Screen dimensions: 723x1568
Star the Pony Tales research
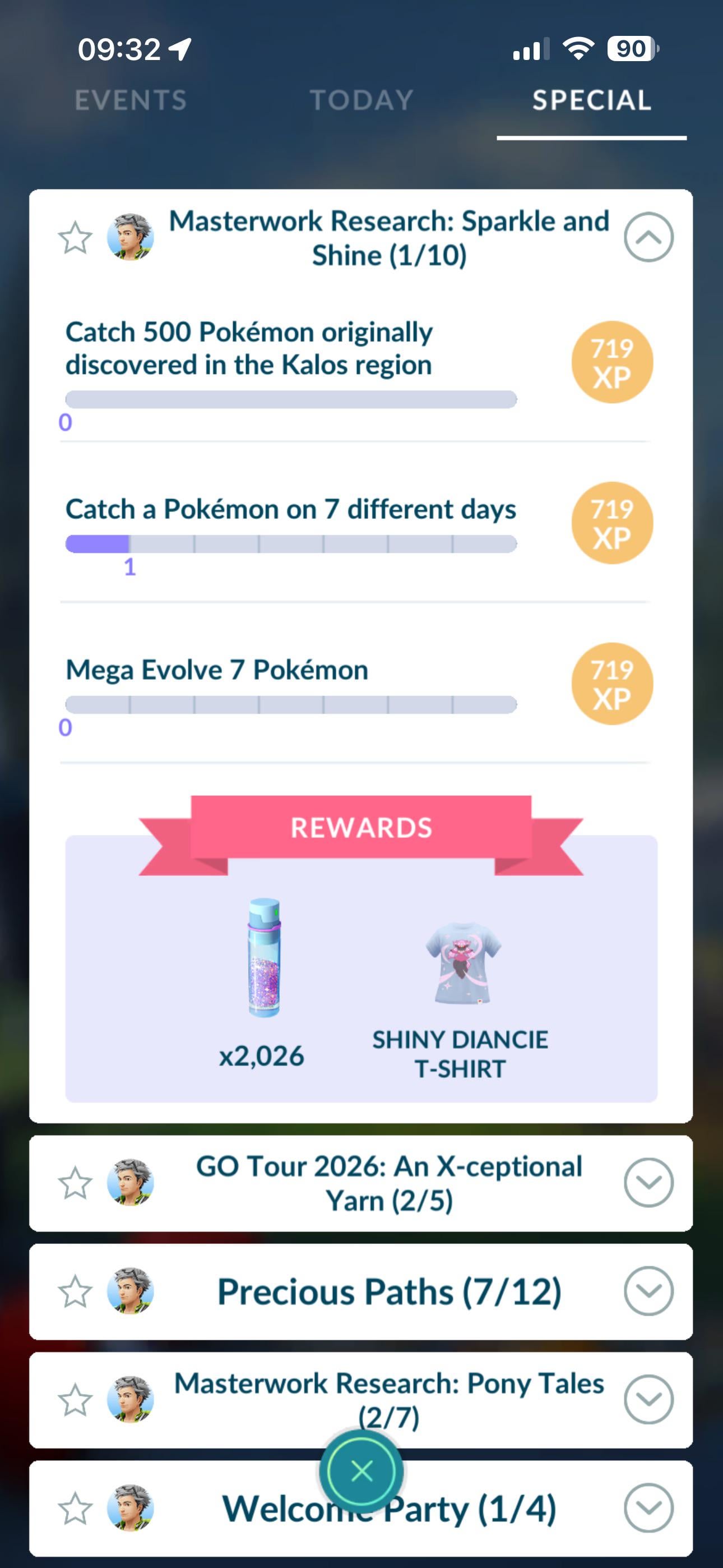point(75,1399)
